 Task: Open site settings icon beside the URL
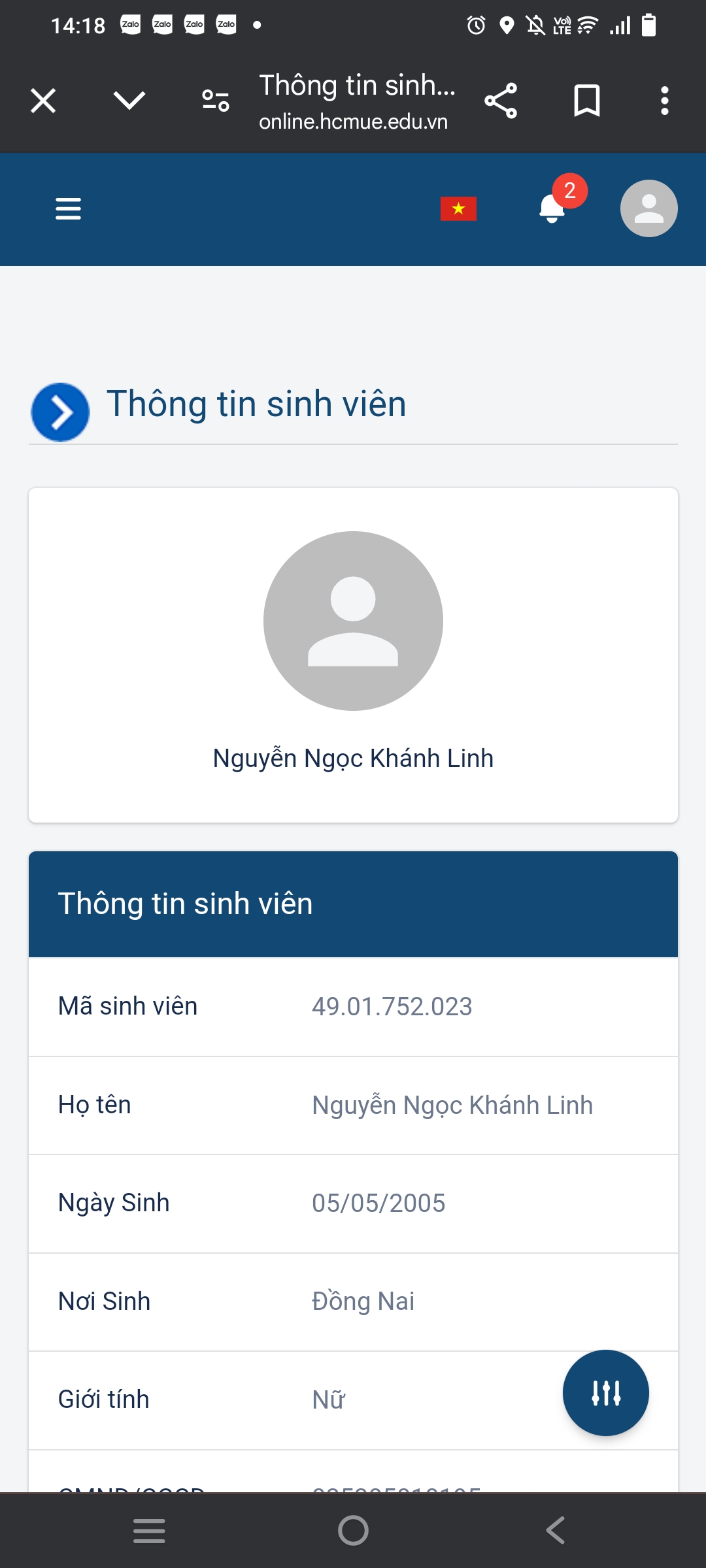coord(215,101)
